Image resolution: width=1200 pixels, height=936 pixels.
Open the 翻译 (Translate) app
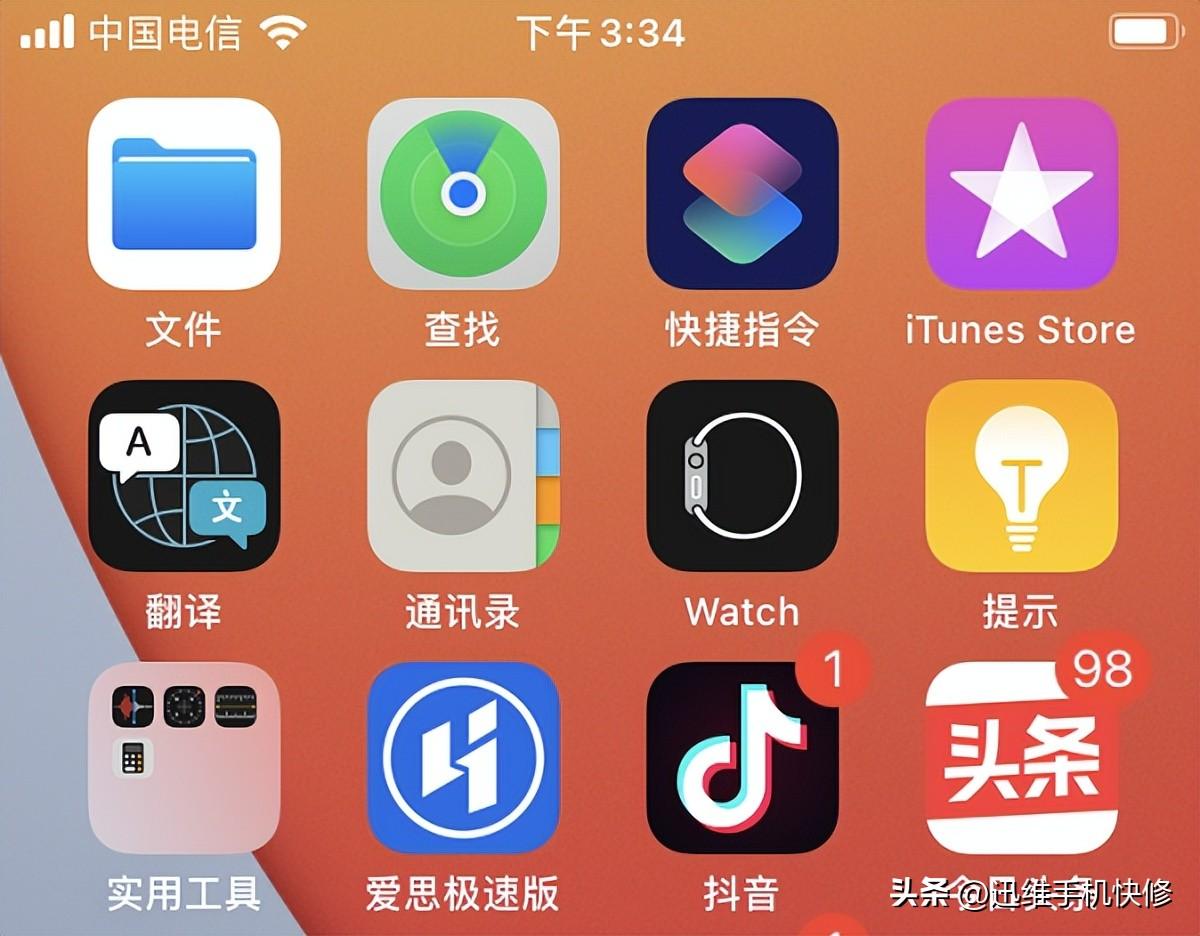click(184, 476)
